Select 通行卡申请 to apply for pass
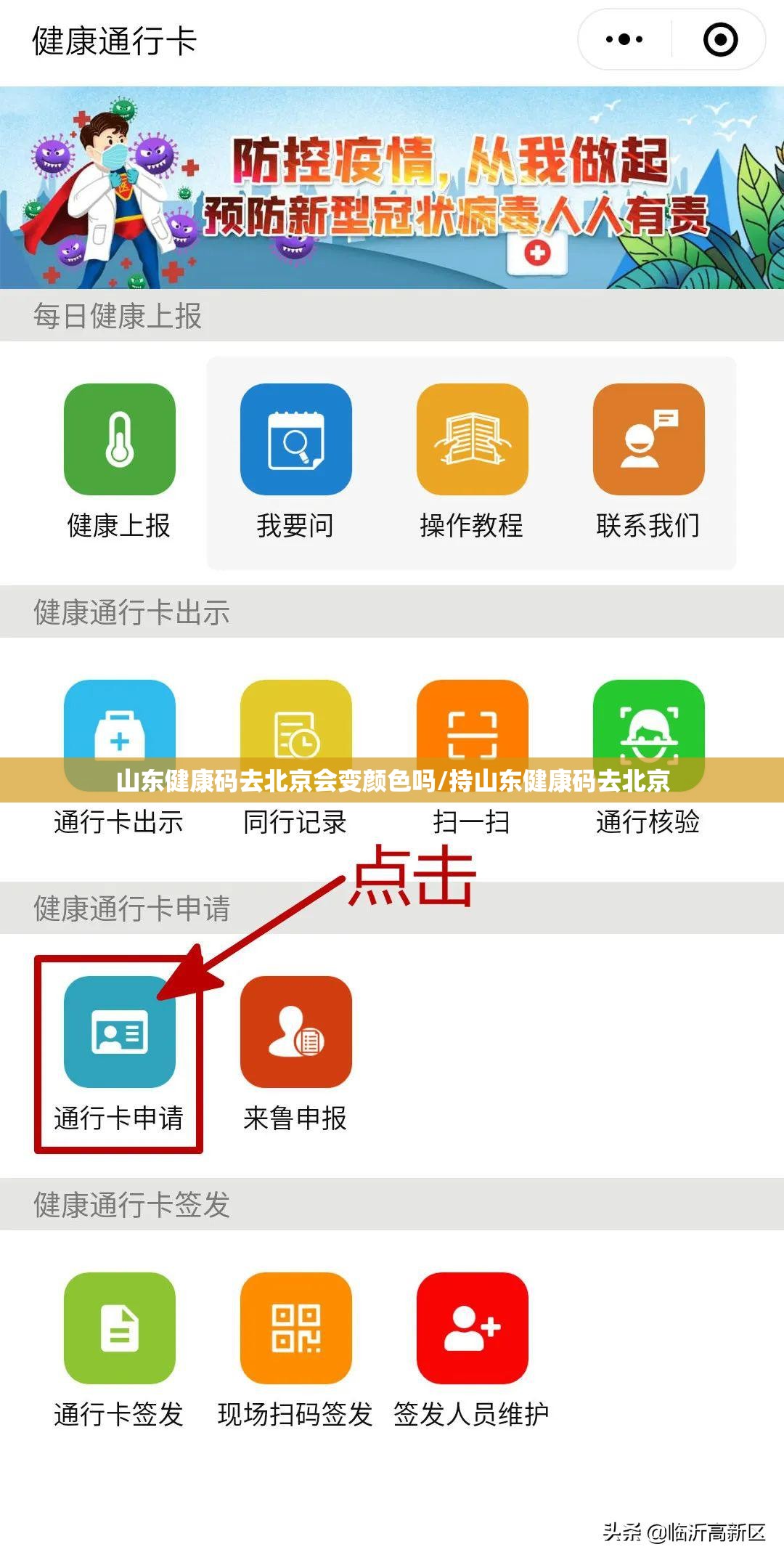Screen dimensions: 784x1560 120,1032
